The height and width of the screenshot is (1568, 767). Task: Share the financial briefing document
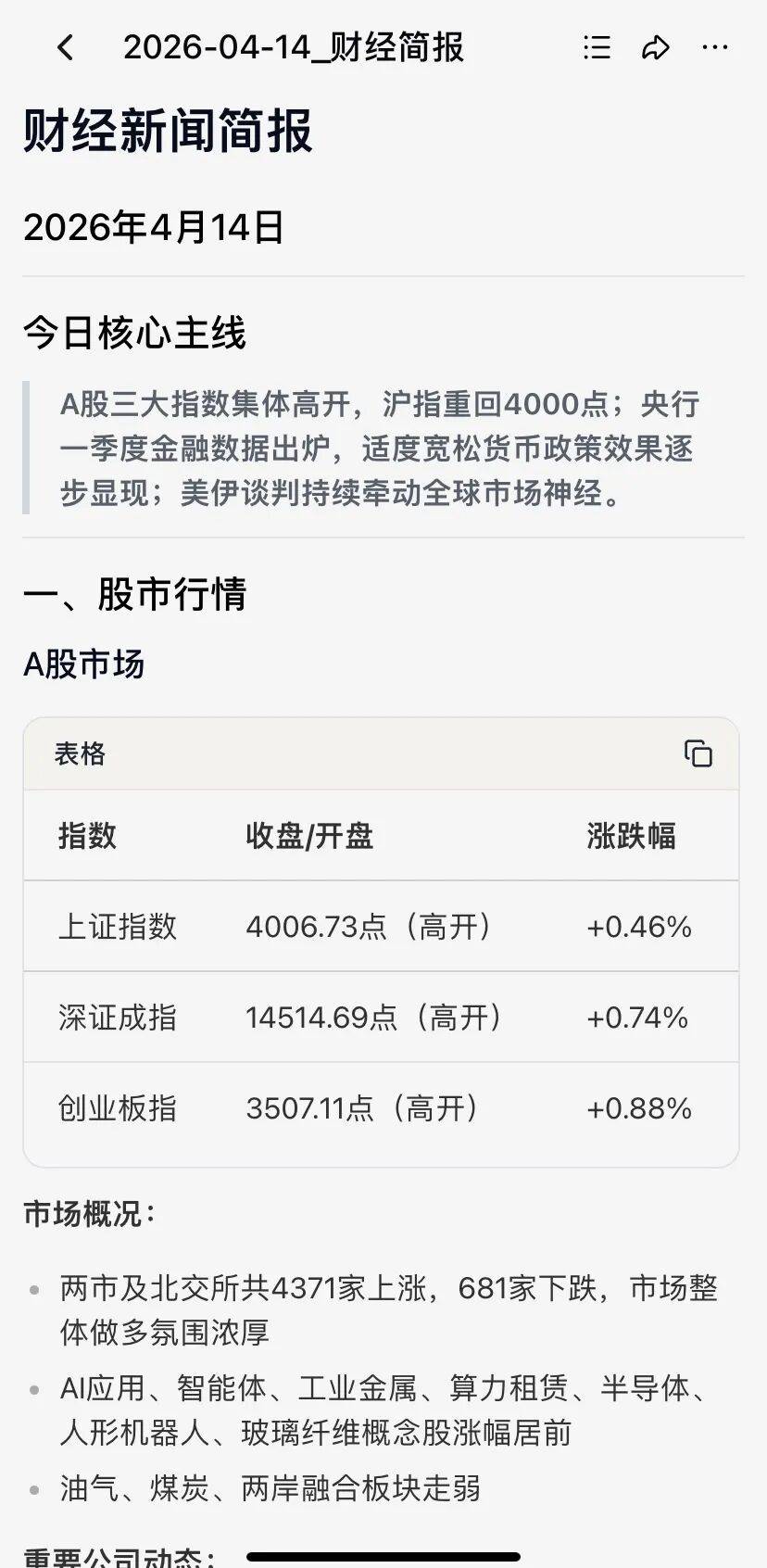(657, 47)
